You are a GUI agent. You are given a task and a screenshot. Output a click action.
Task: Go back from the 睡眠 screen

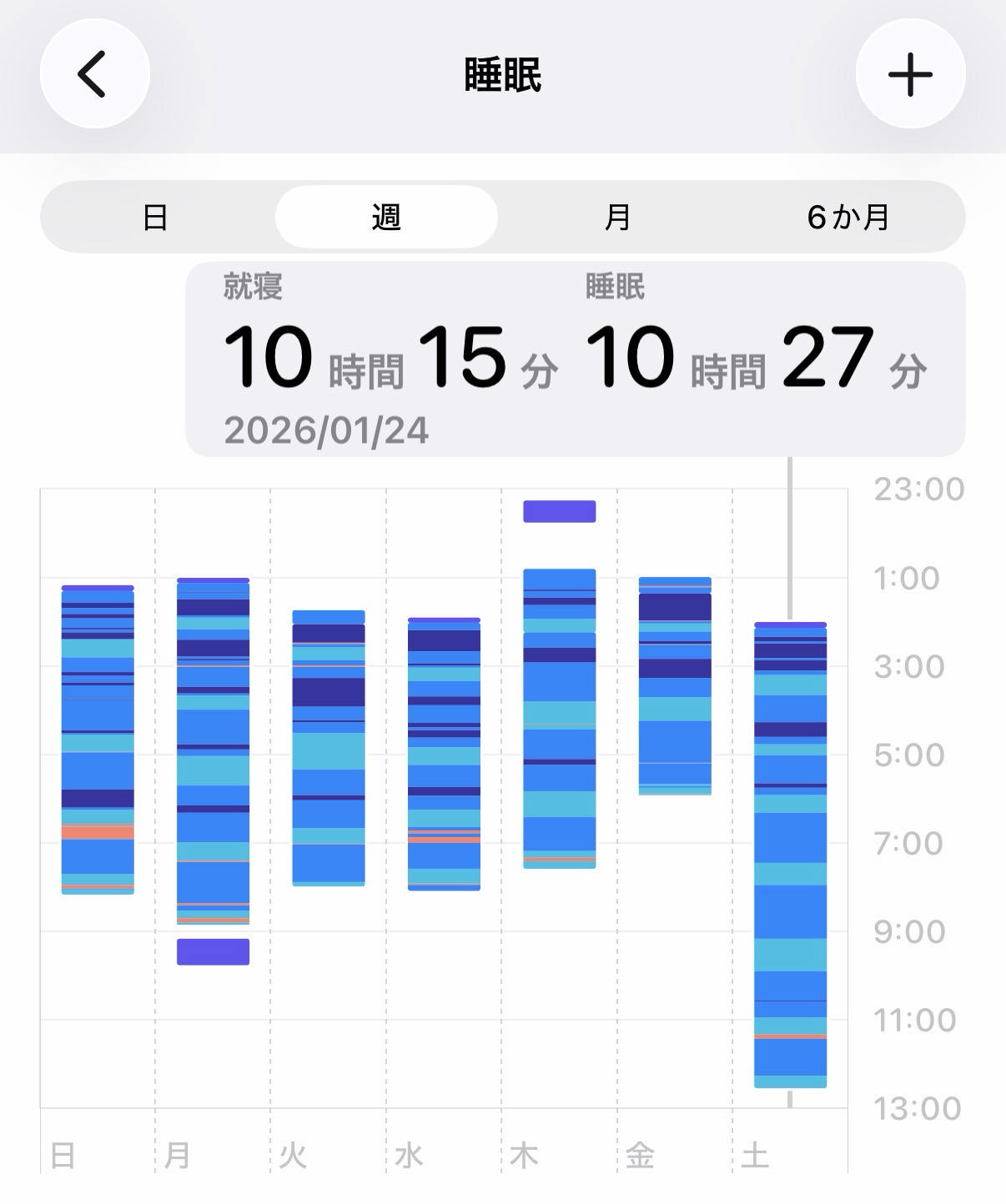(x=94, y=74)
